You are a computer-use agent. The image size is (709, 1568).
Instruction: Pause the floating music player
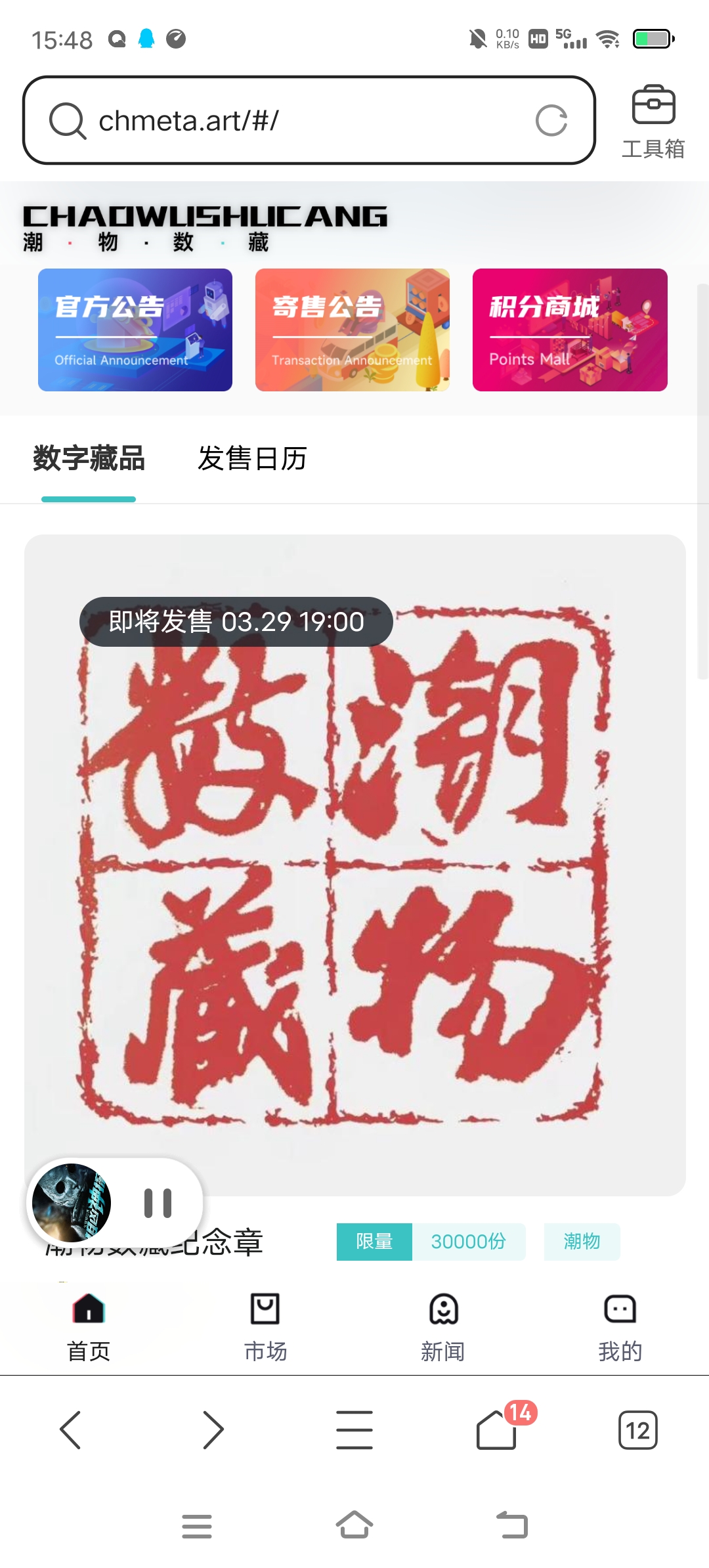pyautogui.click(x=158, y=1203)
